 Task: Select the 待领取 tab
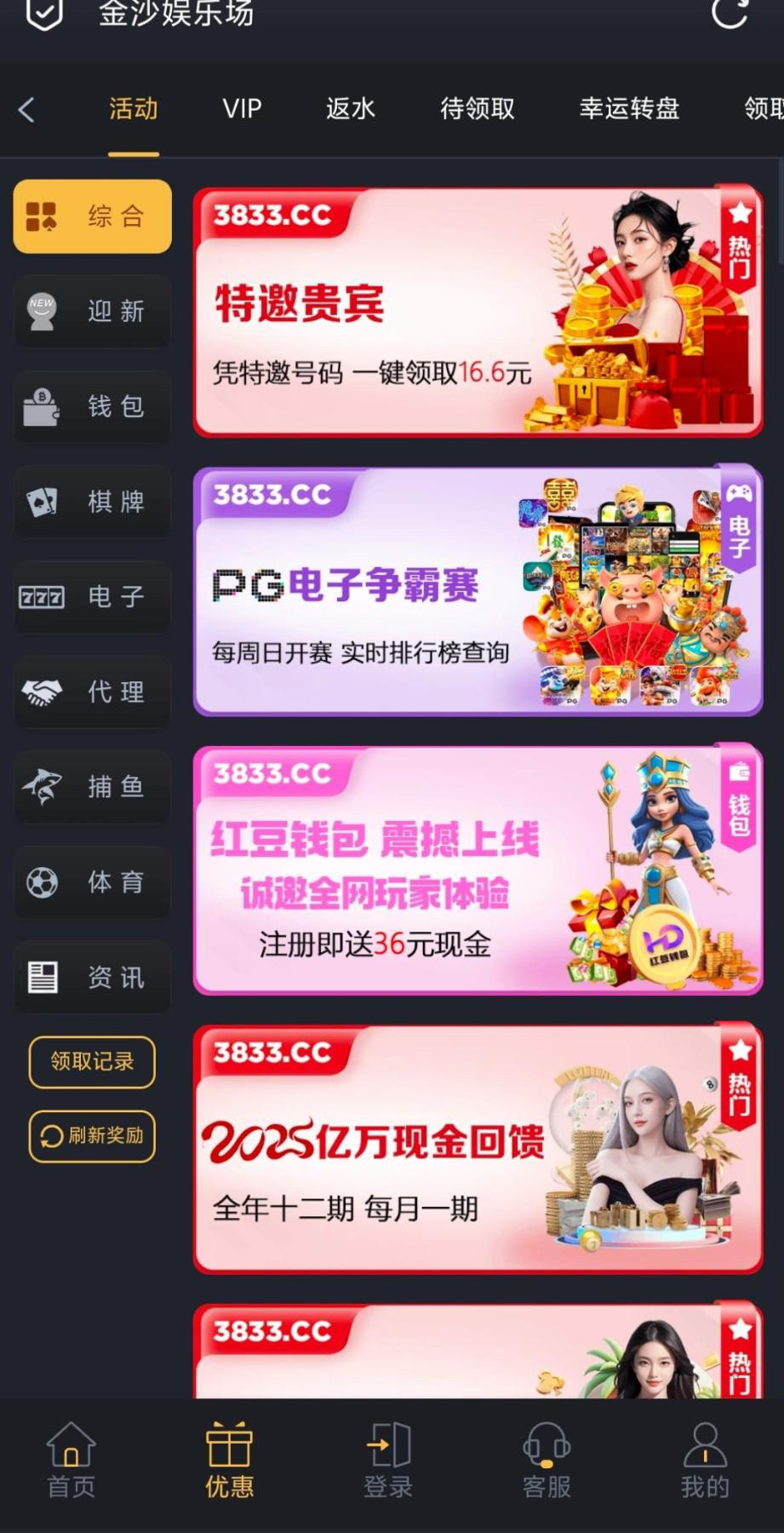477,109
